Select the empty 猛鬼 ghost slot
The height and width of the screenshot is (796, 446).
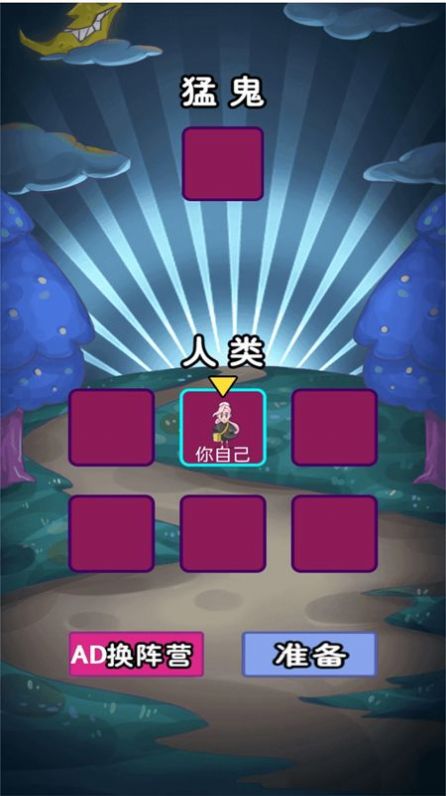pos(223,163)
